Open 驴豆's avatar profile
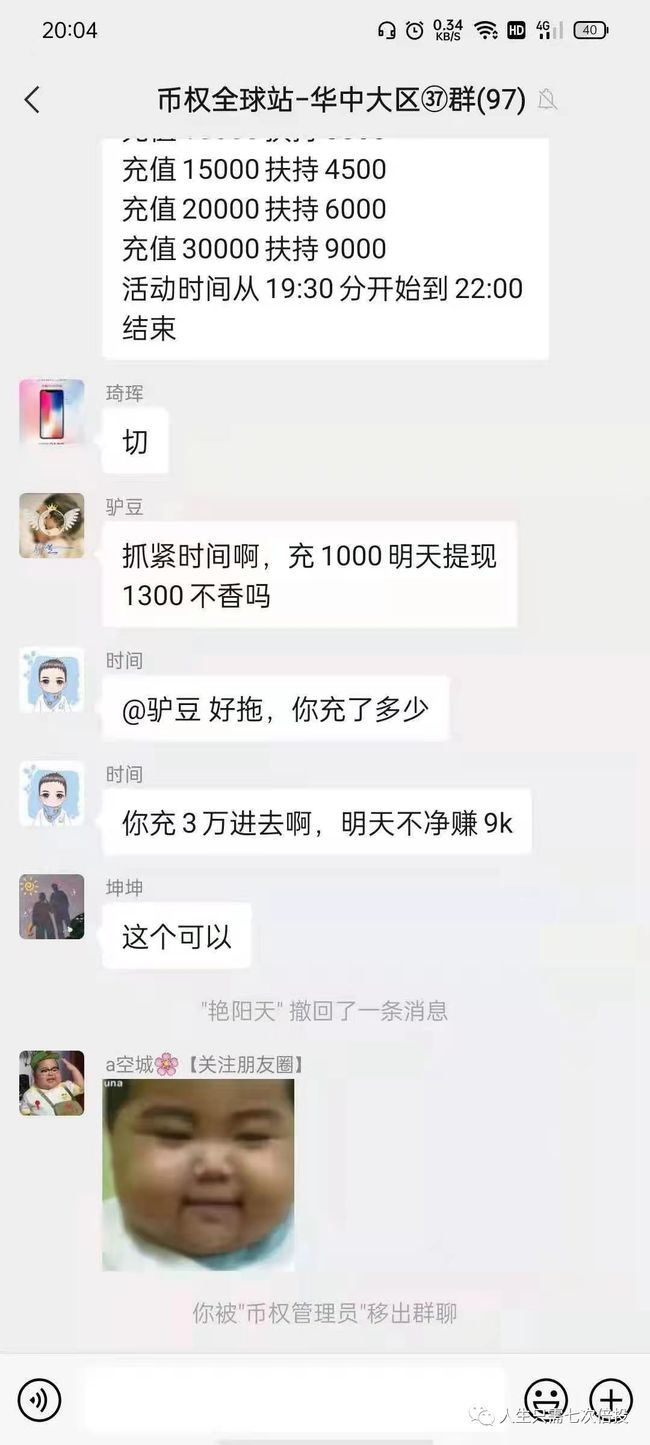Image resolution: width=650 pixels, height=1445 pixels. 52,525
